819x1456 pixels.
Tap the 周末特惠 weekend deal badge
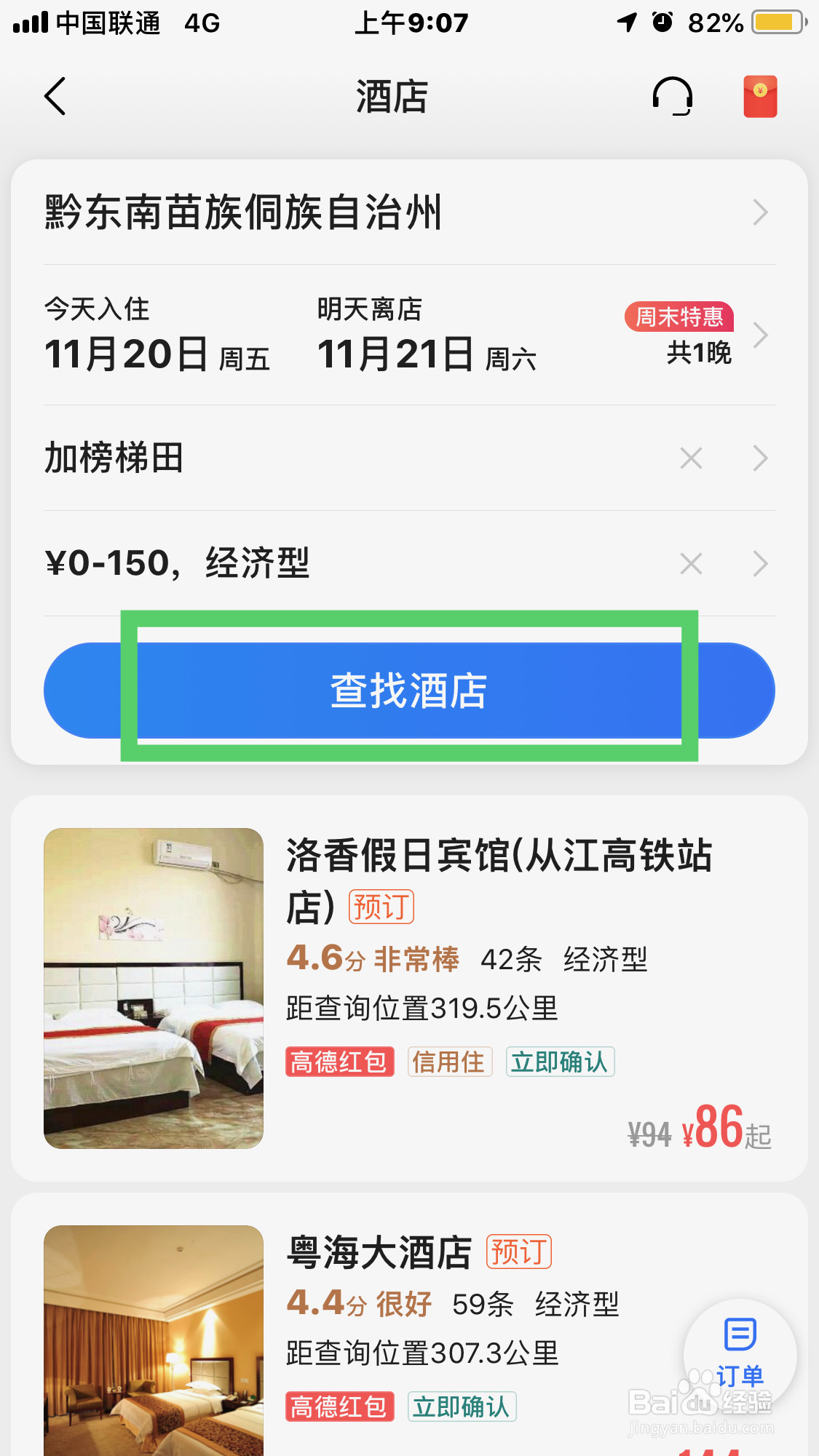[x=678, y=317]
